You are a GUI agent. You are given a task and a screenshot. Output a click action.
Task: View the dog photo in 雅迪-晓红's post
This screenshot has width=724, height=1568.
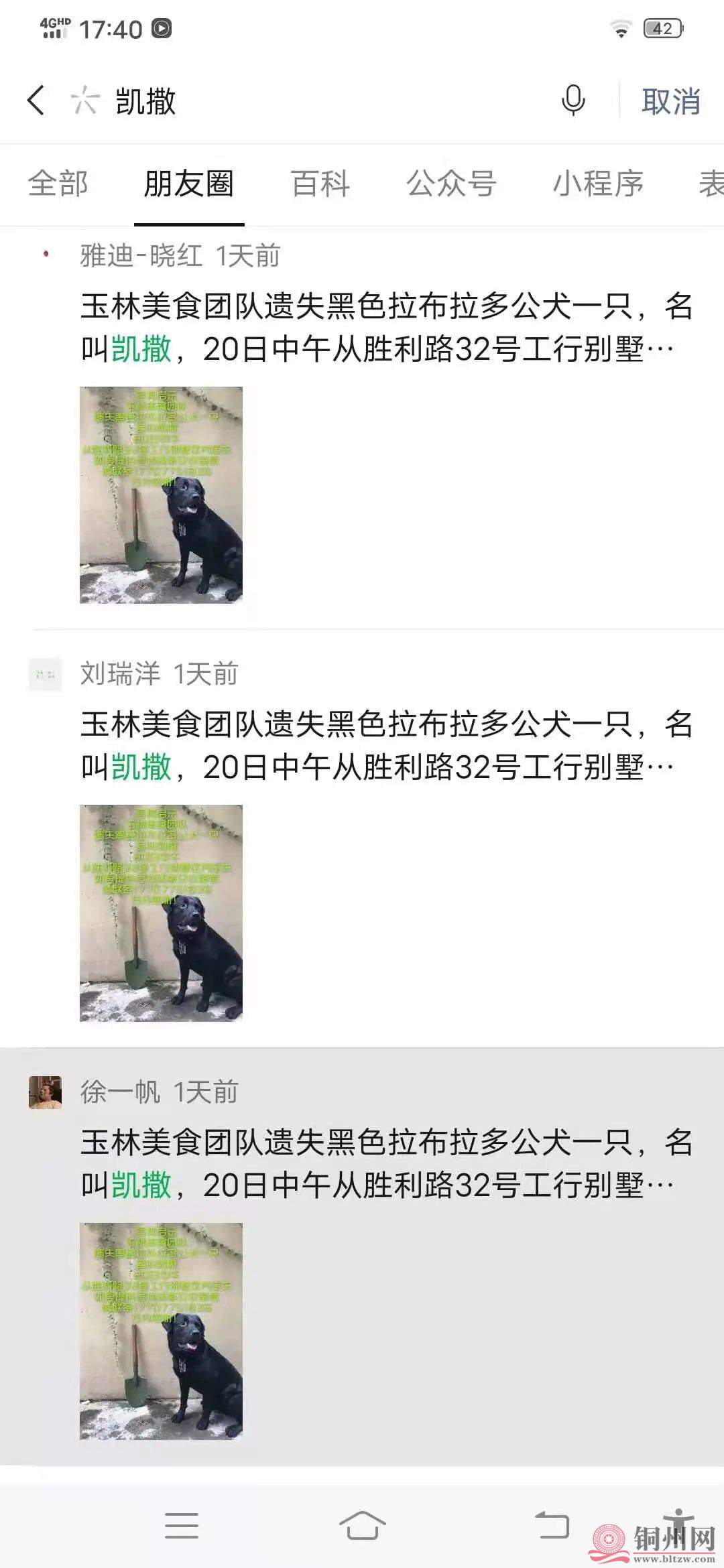[x=161, y=495]
